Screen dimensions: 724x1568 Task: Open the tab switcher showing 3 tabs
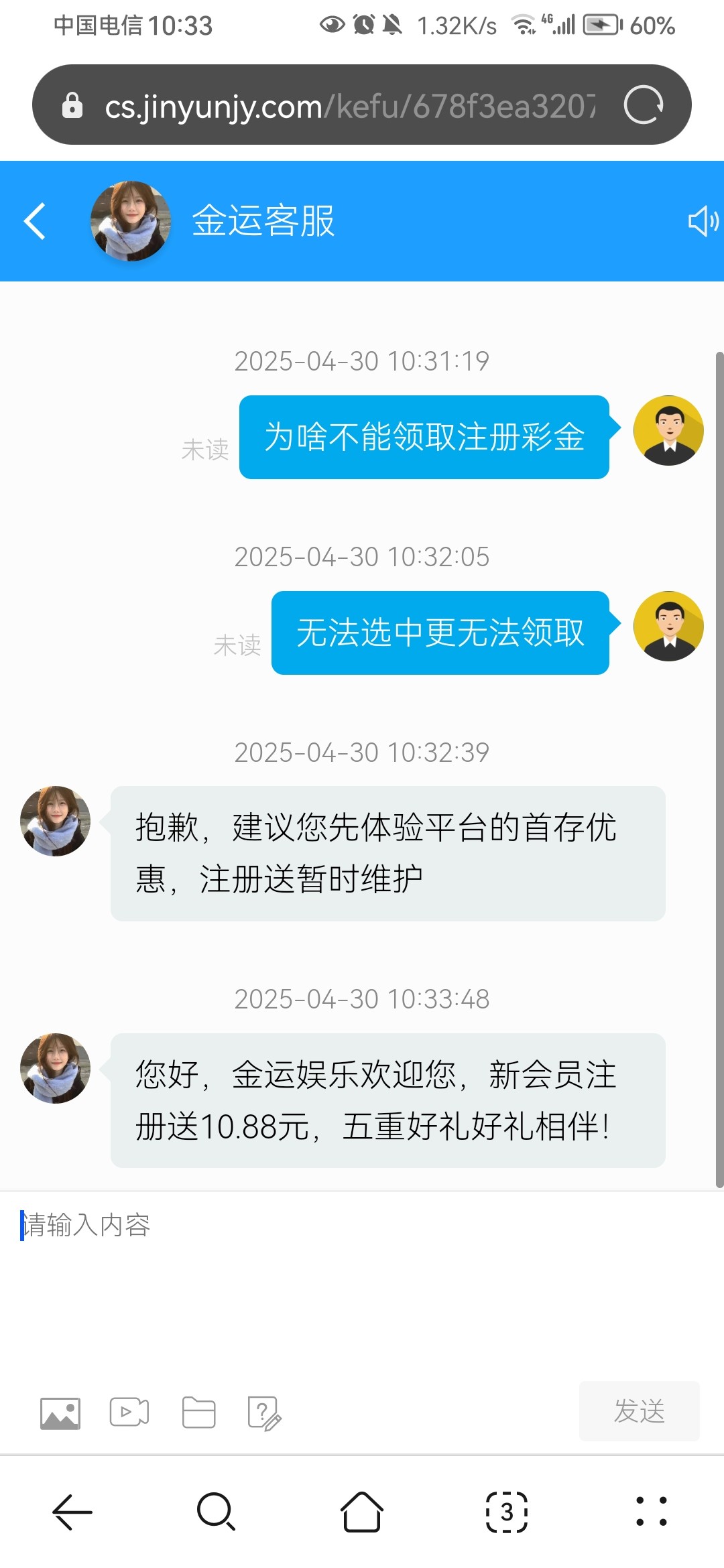click(x=507, y=1512)
